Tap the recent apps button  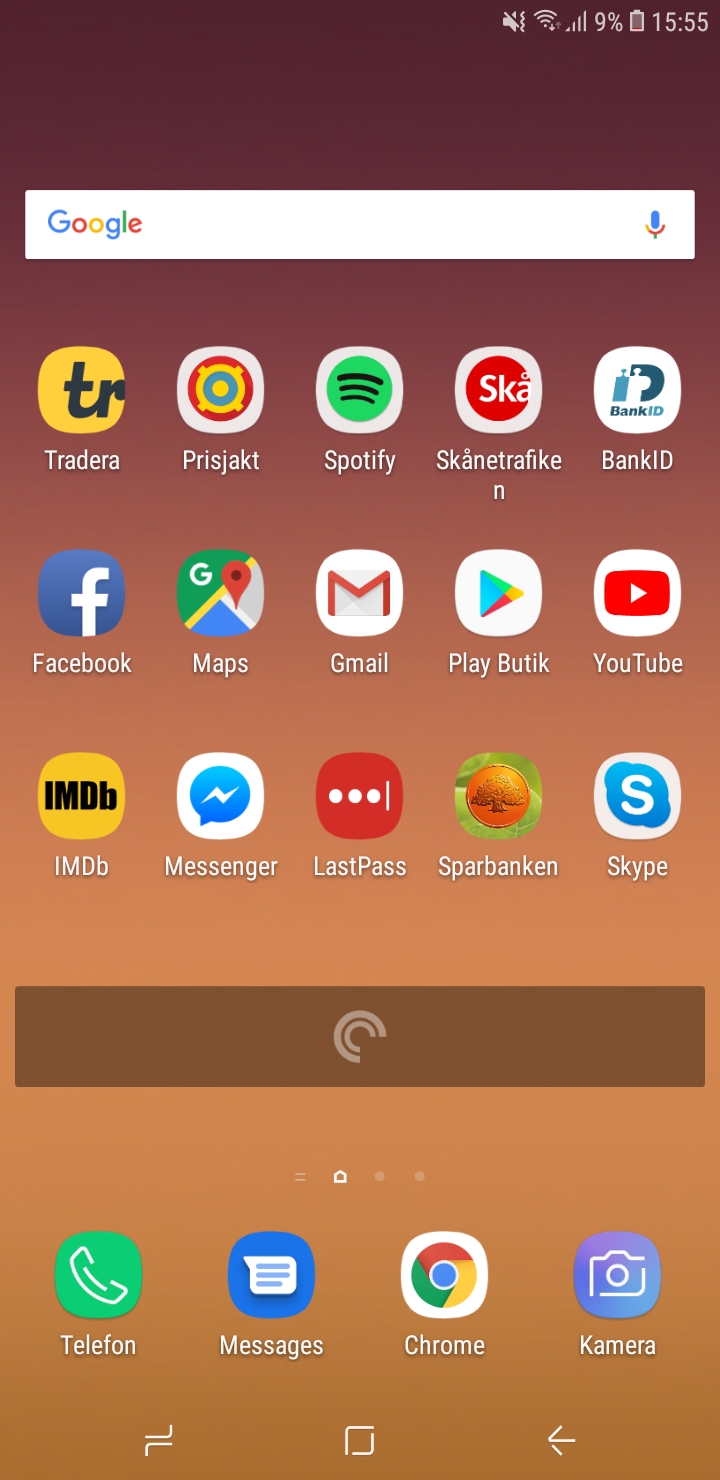coord(159,1440)
